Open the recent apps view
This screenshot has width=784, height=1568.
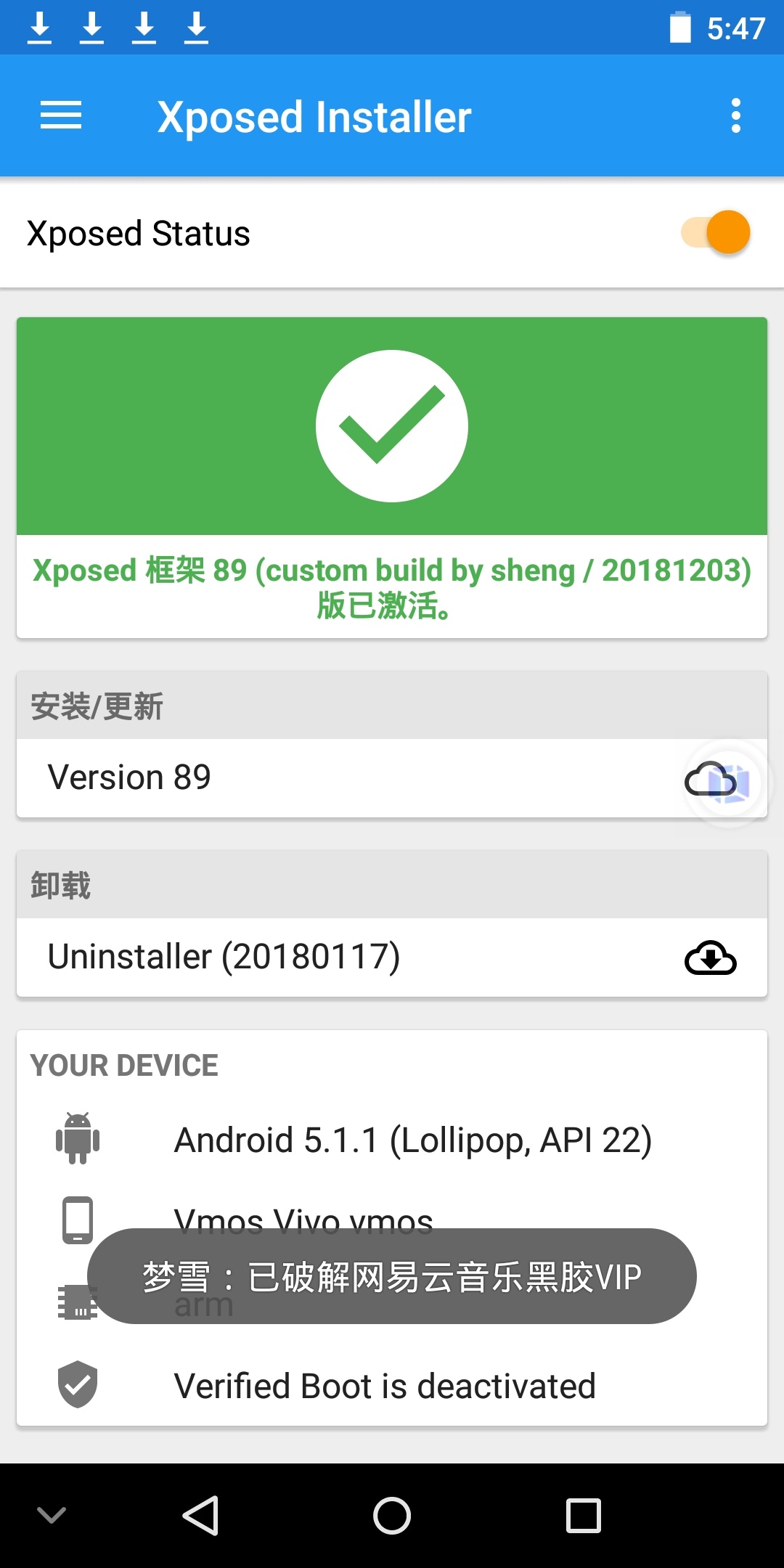tap(584, 1516)
